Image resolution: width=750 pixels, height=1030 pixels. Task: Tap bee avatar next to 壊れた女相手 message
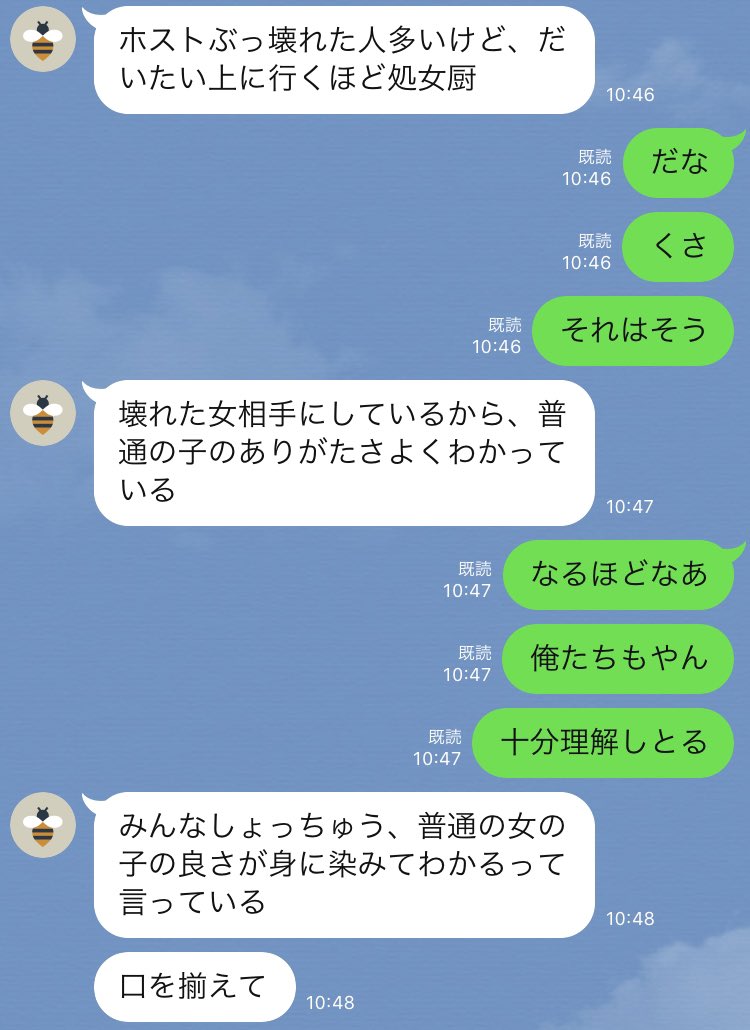click(43, 413)
